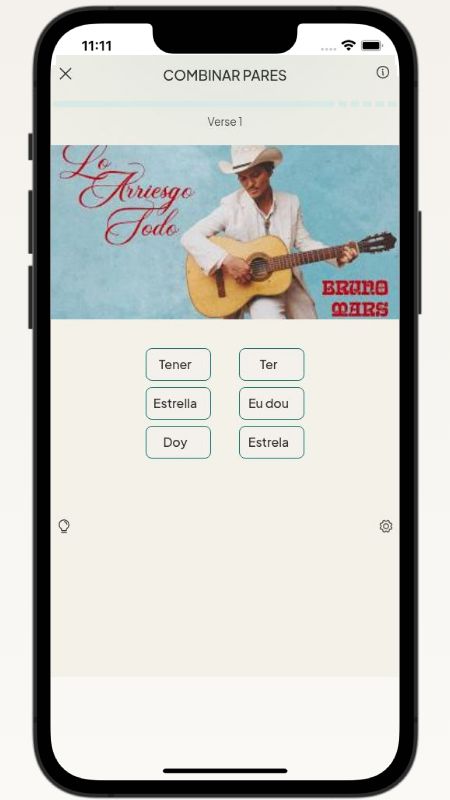Show a hint with the lightbulb
This screenshot has height=800, width=450.
point(64,526)
